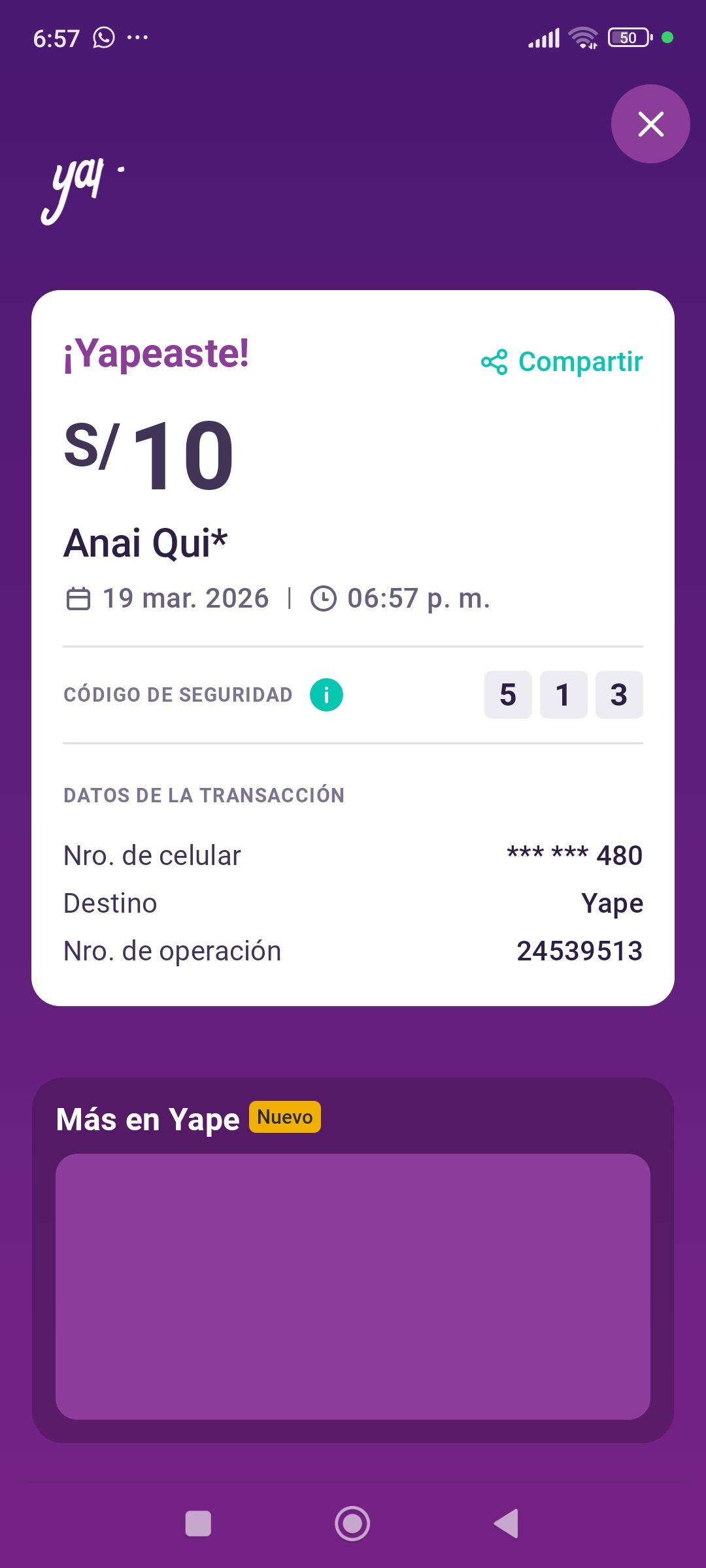Open the Más en Yape banner
This screenshot has height=1568, width=706.
click(x=353, y=1286)
